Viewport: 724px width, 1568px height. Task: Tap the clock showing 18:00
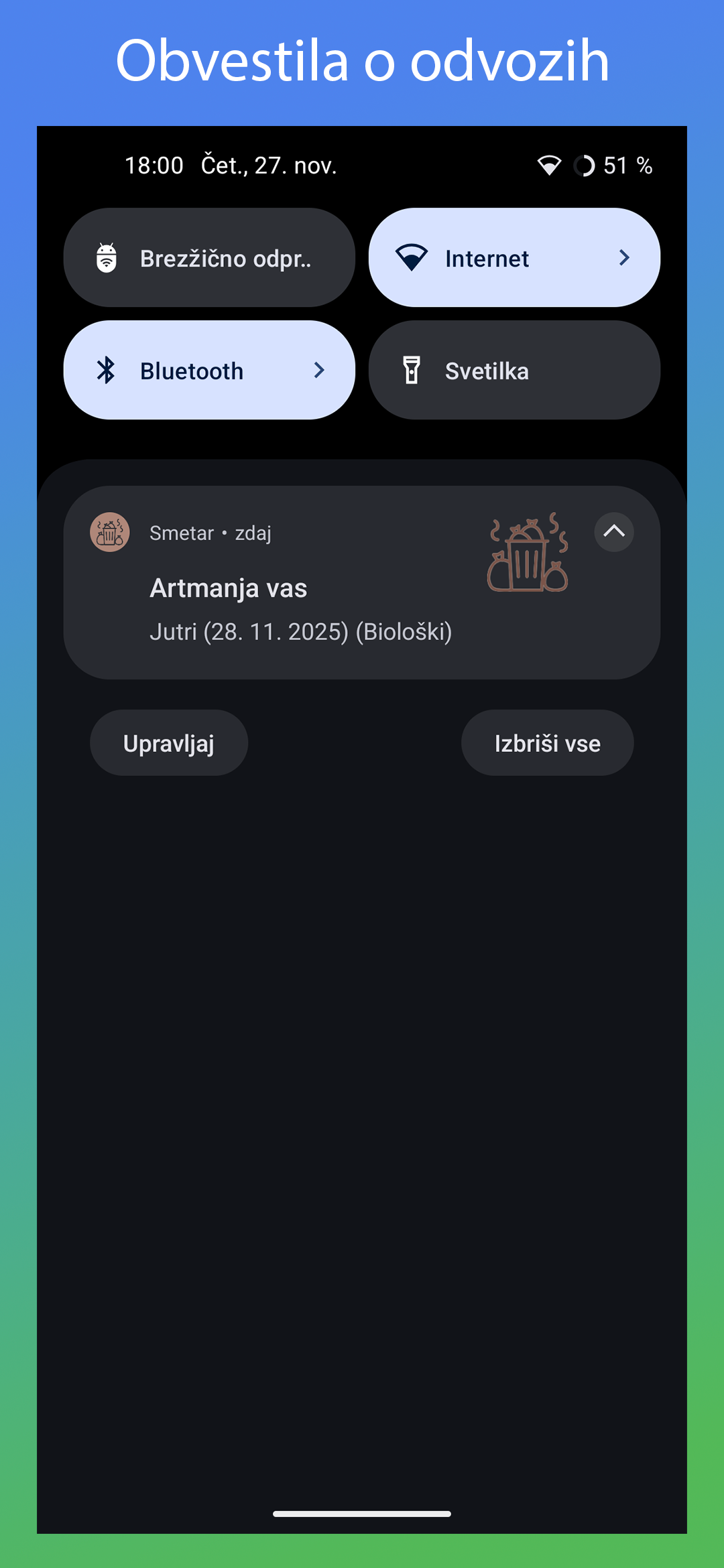[x=153, y=164]
